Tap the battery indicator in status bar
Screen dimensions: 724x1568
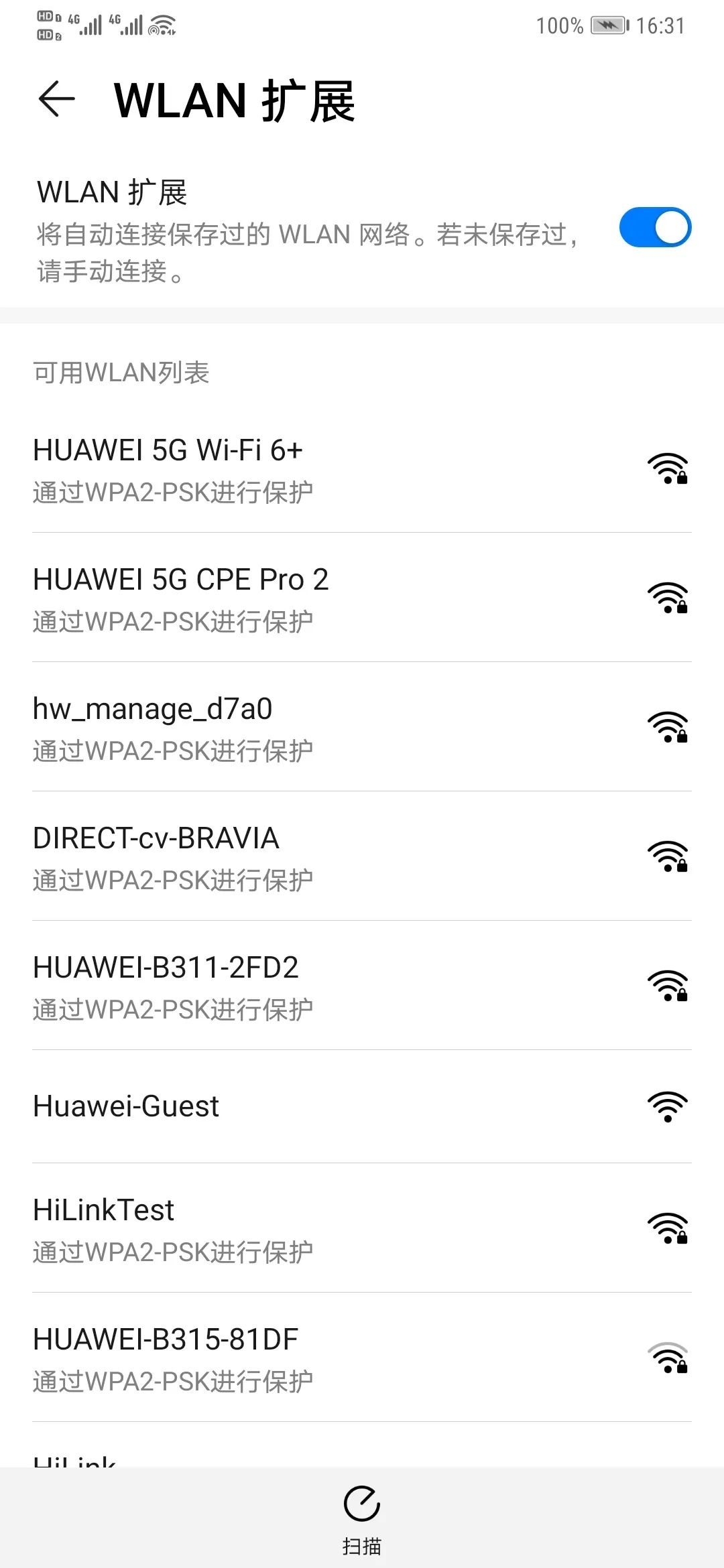(607, 25)
